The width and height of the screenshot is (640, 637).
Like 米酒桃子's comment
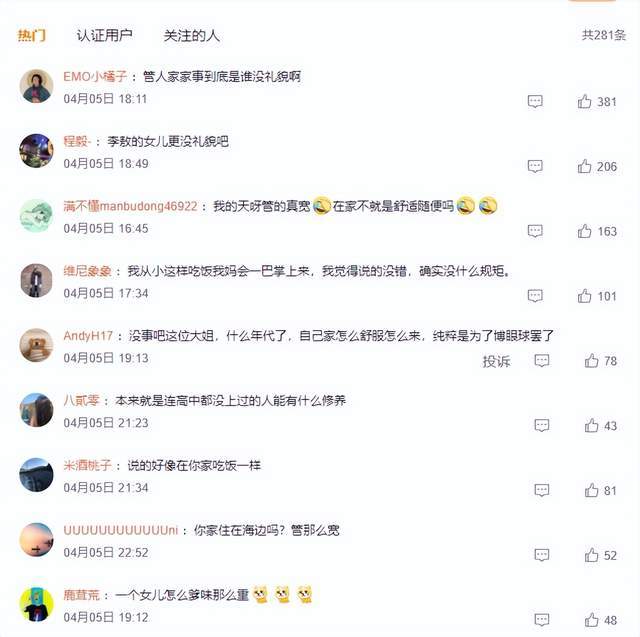tap(592, 490)
